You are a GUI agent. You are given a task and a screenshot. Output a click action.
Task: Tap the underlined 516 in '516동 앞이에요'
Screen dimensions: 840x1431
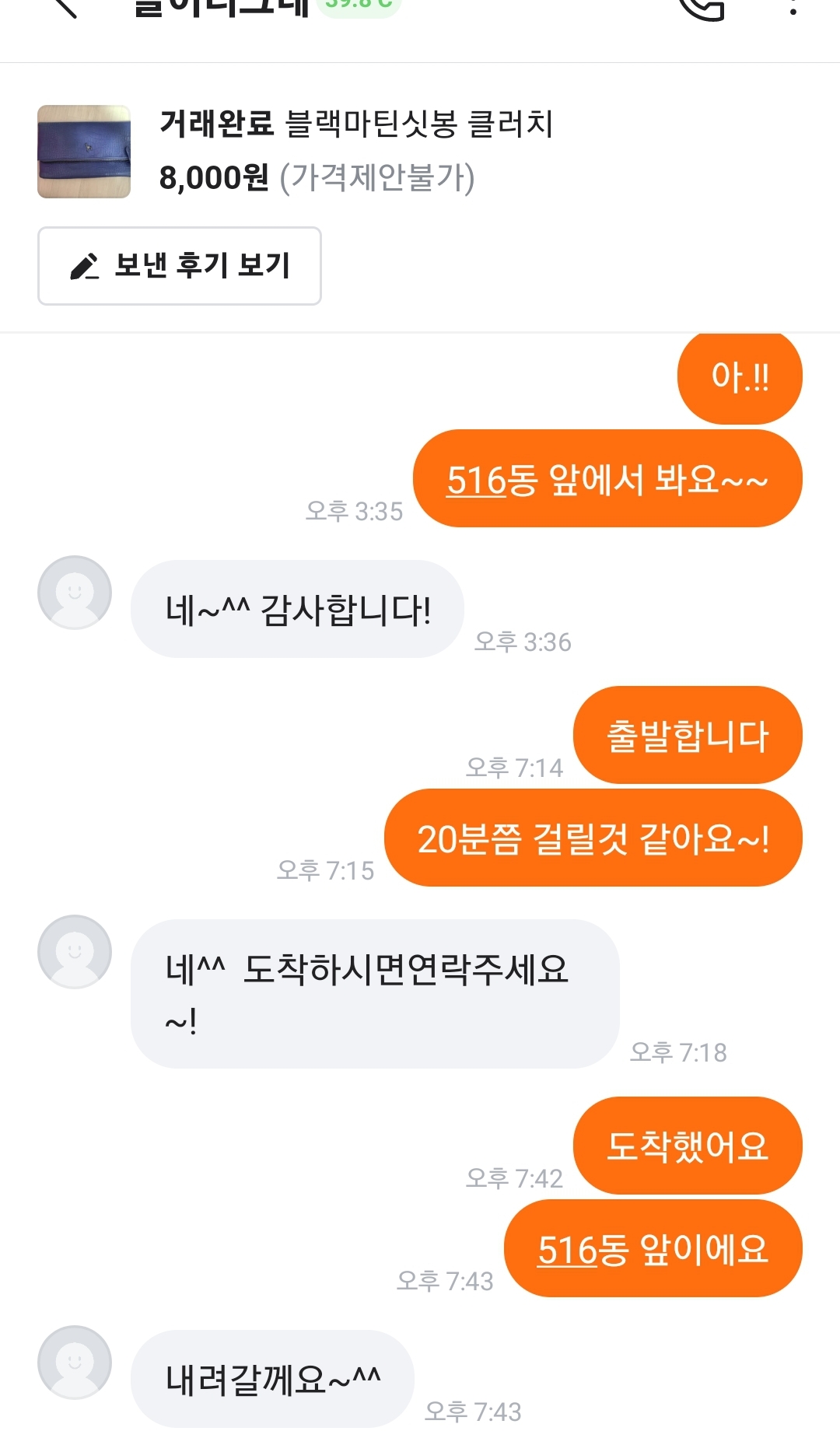tap(567, 1250)
